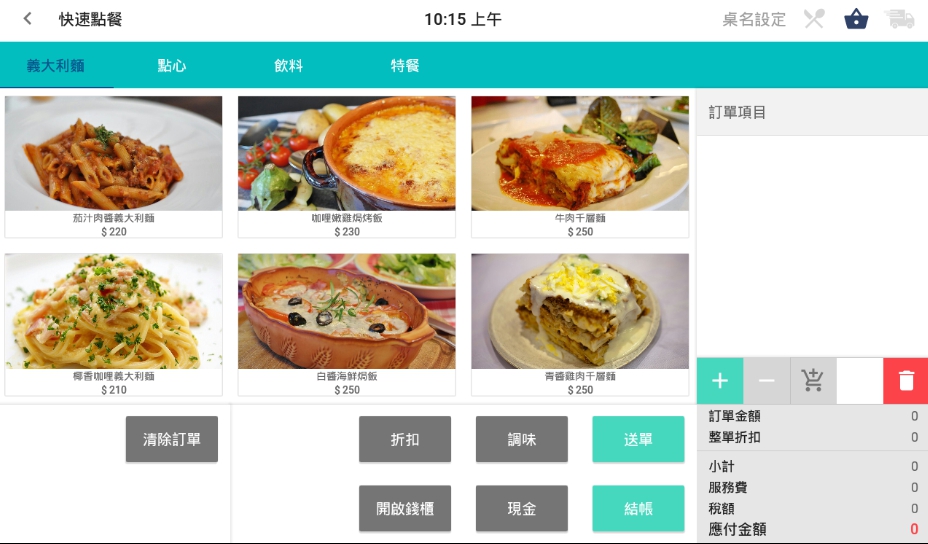Tap 開啟錢櫃 to open cash drawer

coord(405,508)
